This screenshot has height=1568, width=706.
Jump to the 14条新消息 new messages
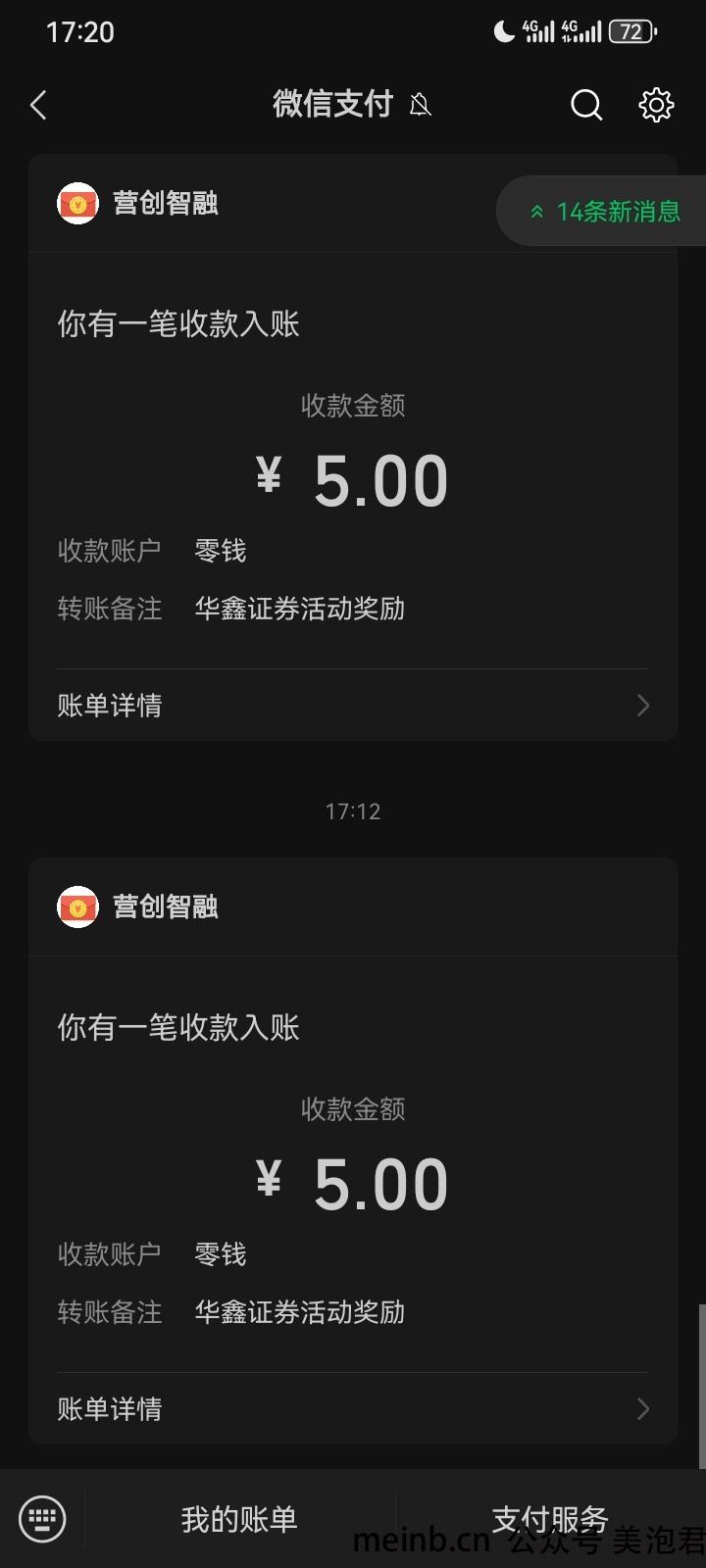[x=602, y=211]
